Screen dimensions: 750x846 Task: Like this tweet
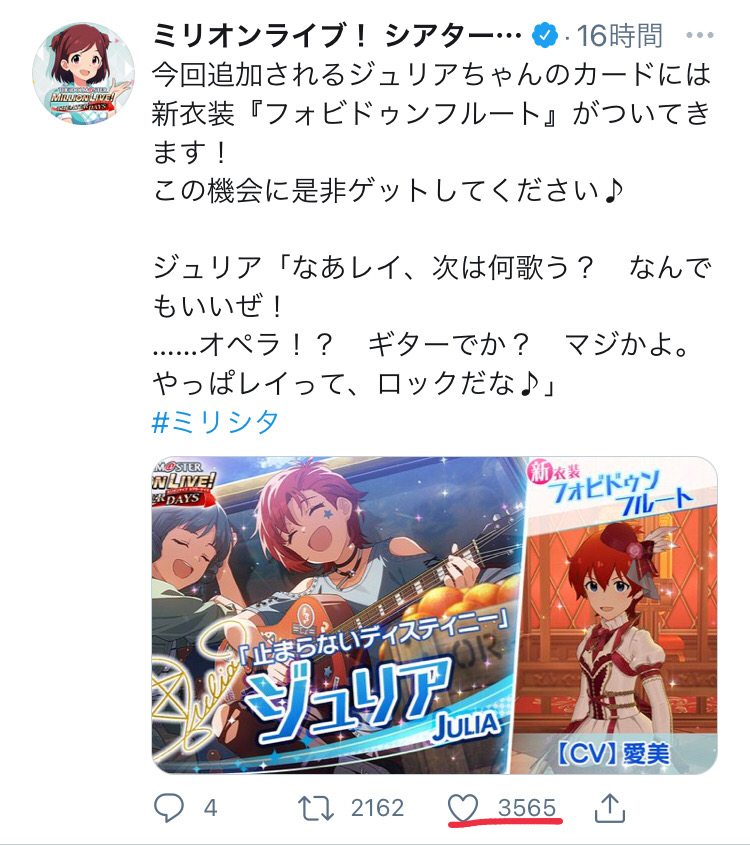463,808
